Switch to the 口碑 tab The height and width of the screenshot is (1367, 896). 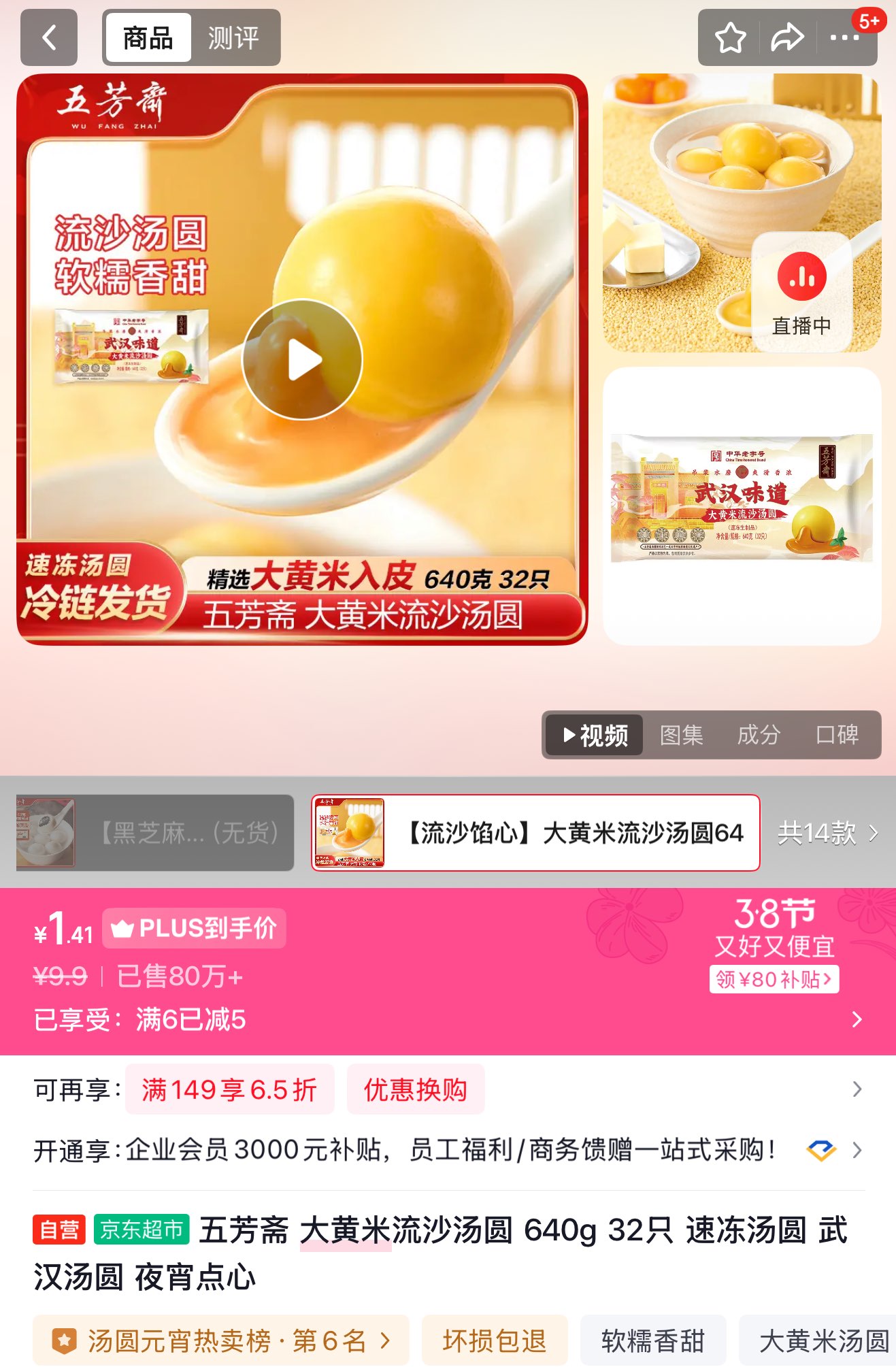coord(837,735)
